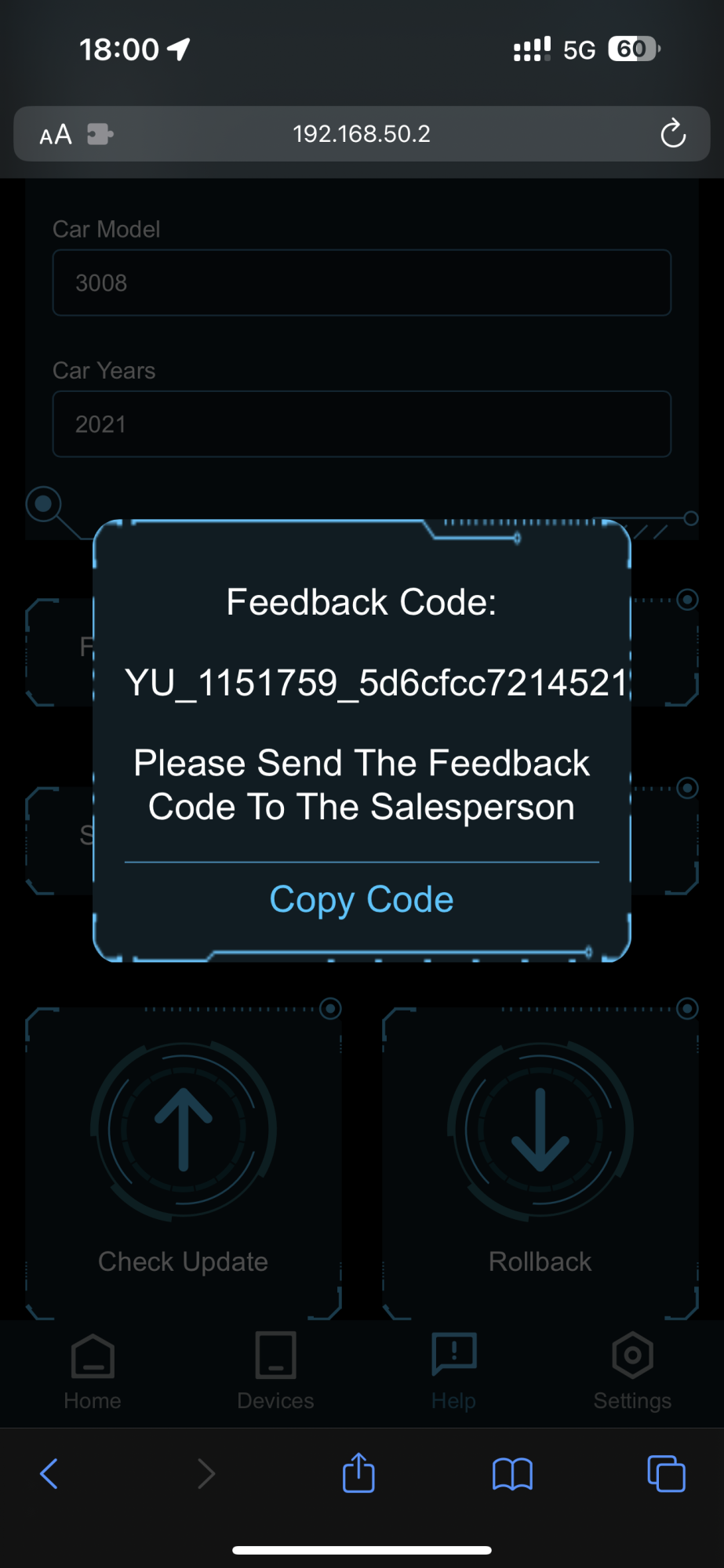
Task: Reload the page with the refresh icon
Action: click(673, 133)
